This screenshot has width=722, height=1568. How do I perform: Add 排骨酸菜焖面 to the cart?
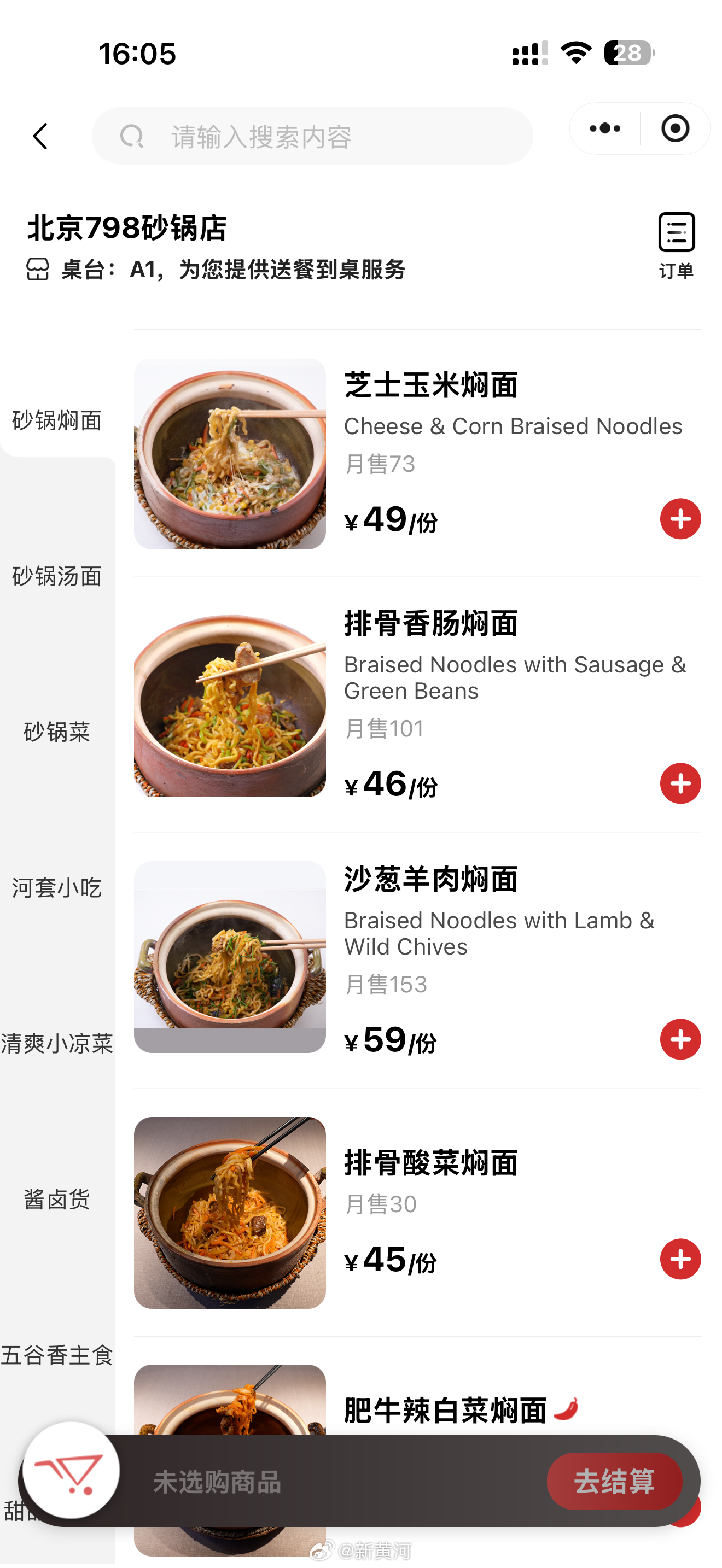point(680,1259)
